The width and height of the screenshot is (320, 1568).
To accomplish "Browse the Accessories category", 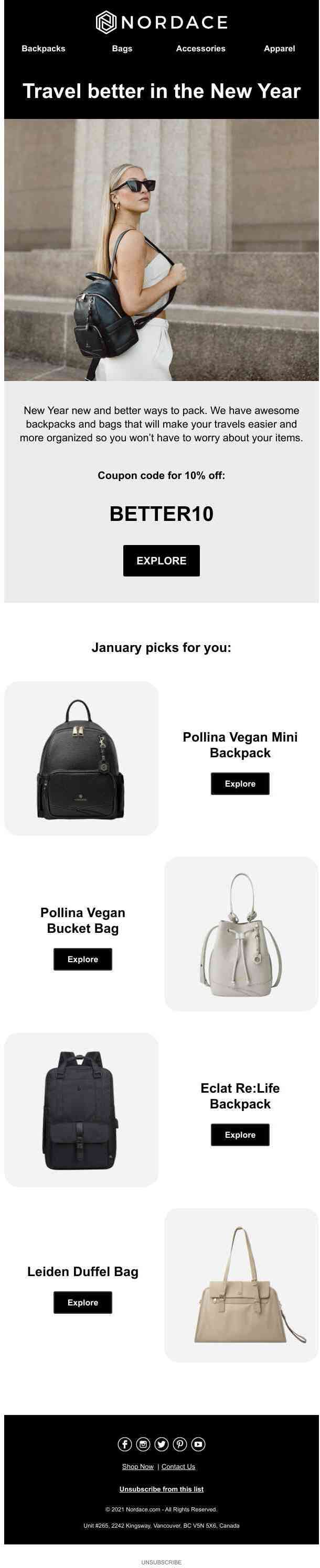I will click(200, 49).
